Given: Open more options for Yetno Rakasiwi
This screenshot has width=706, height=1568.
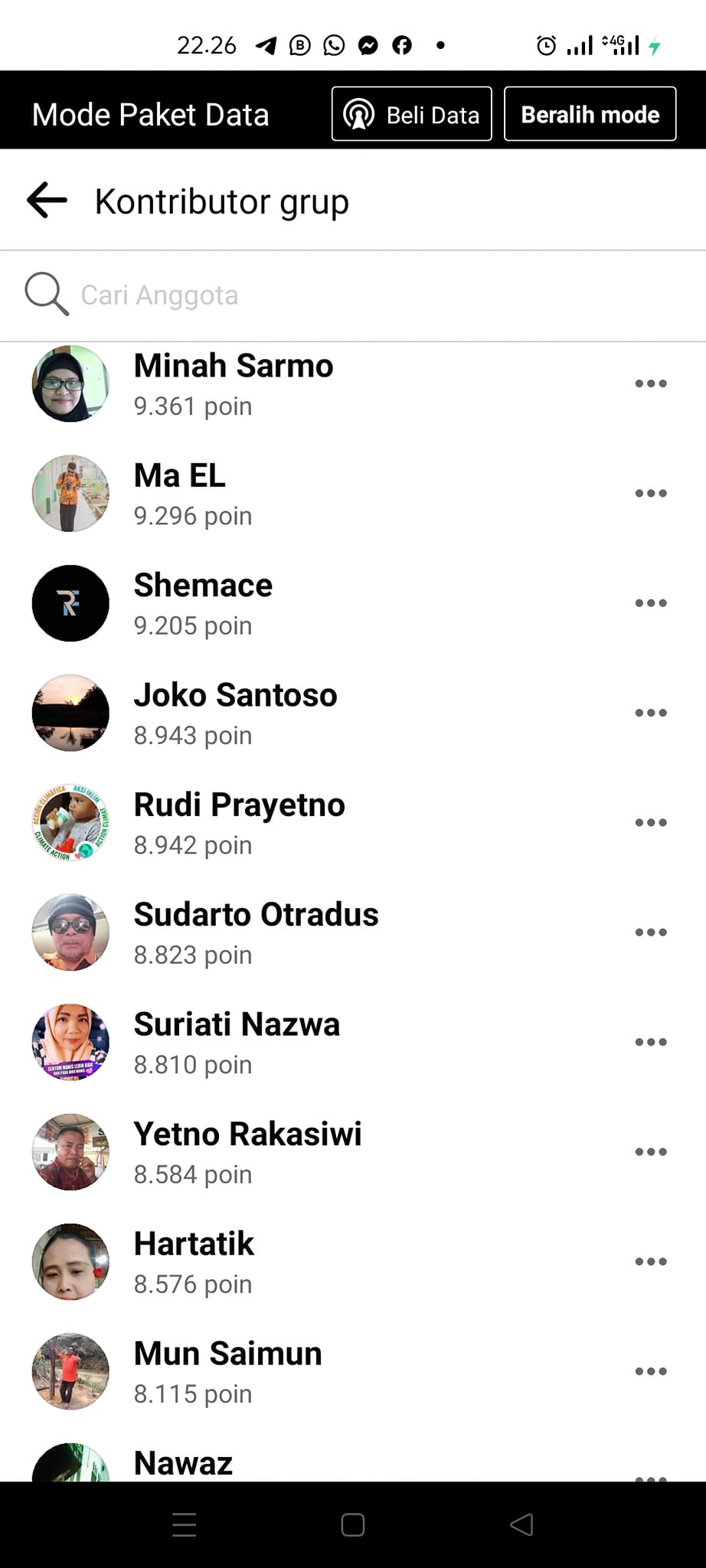Looking at the screenshot, I should (650, 1151).
